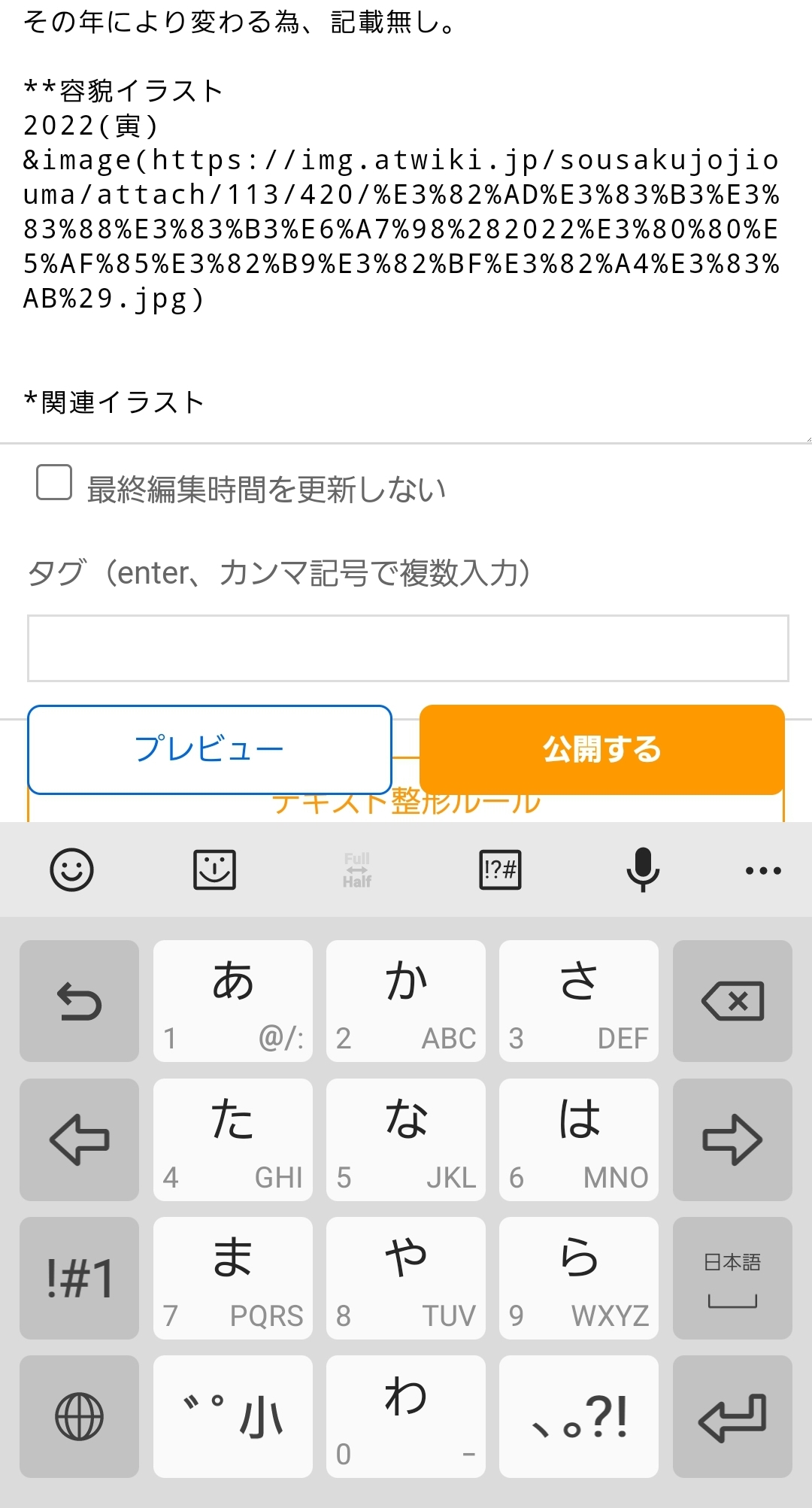Tick the 最終編集時間を更新しない checkbox

tap(54, 482)
